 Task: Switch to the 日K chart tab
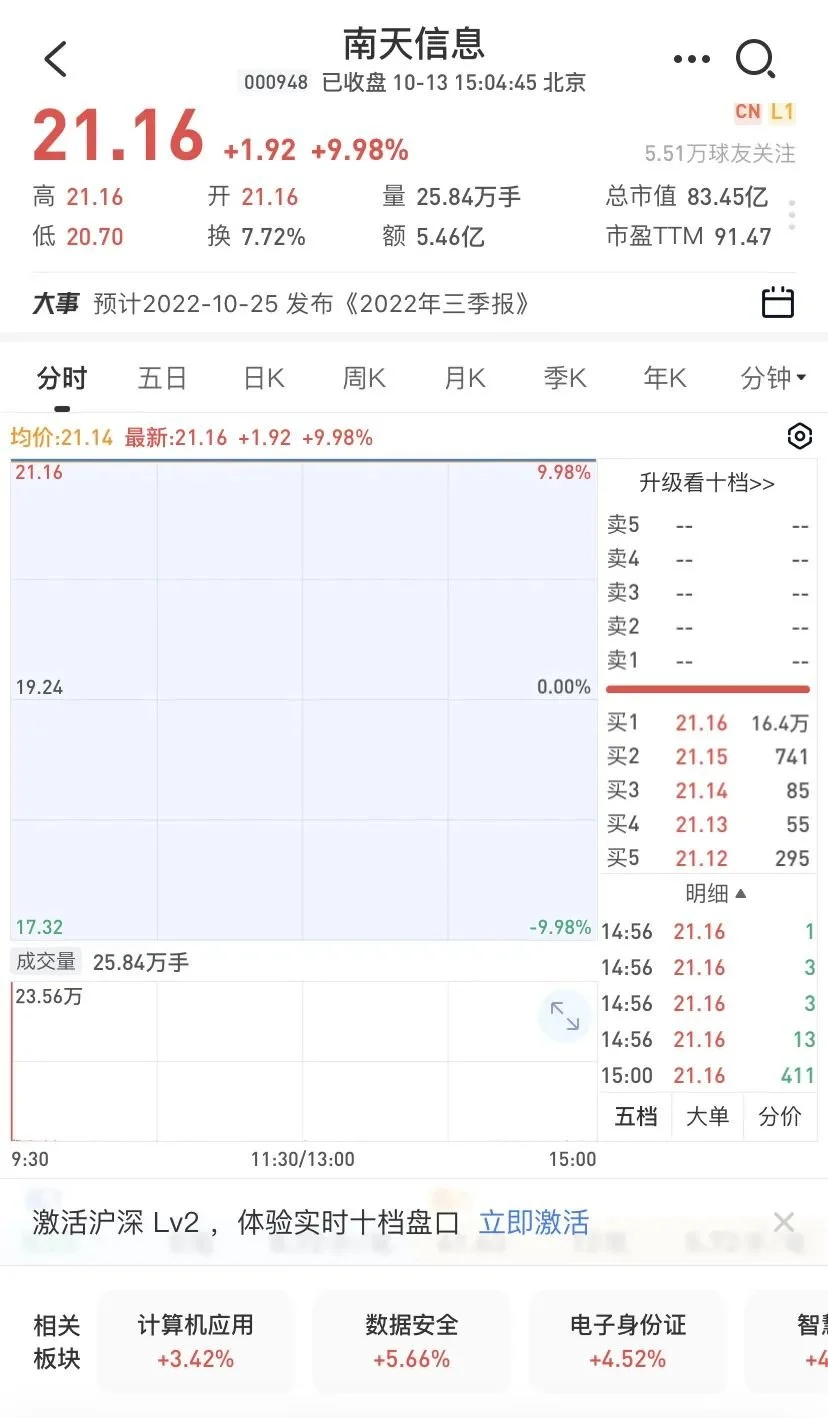point(264,378)
